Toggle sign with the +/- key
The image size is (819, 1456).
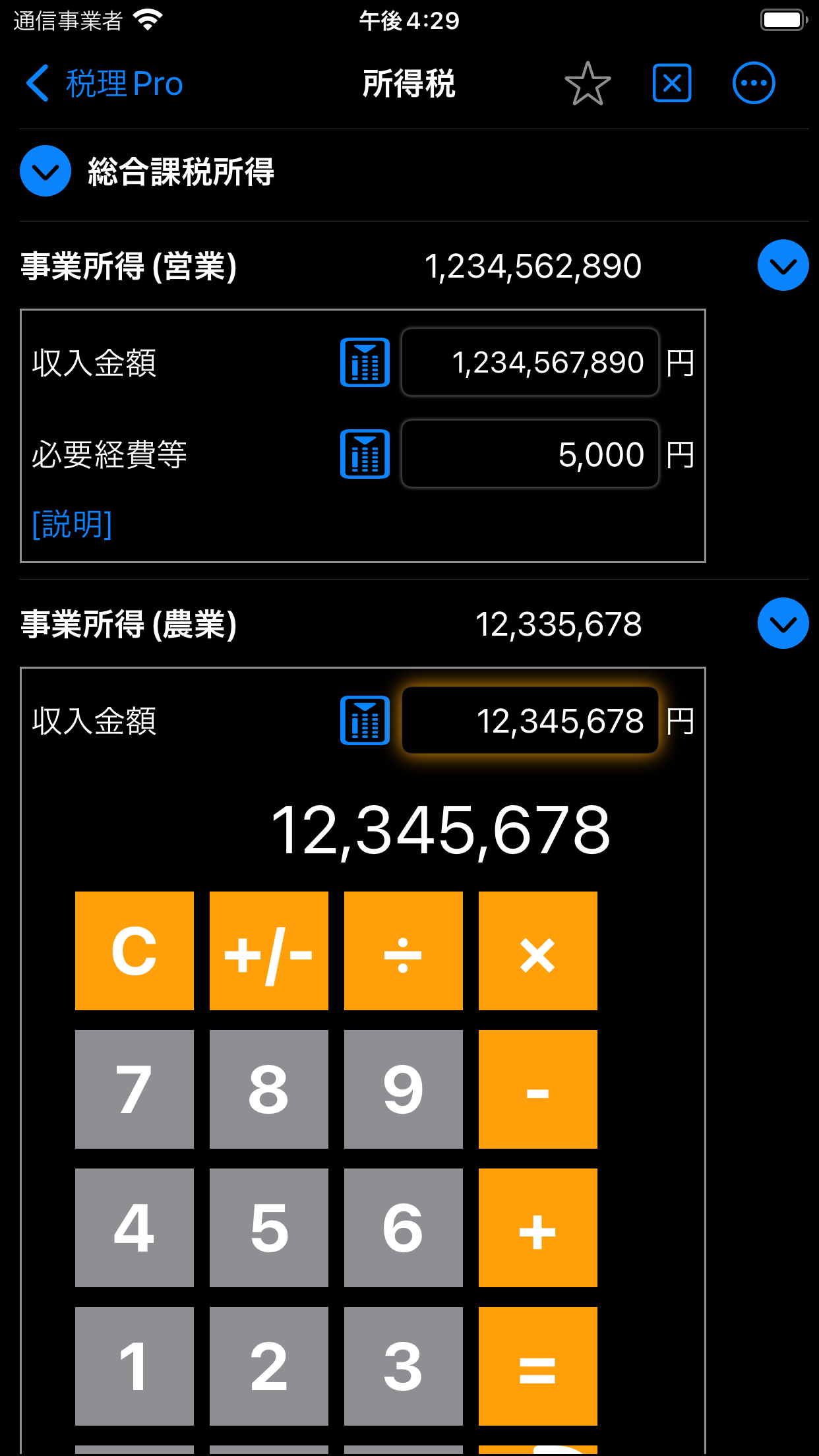point(269,951)
